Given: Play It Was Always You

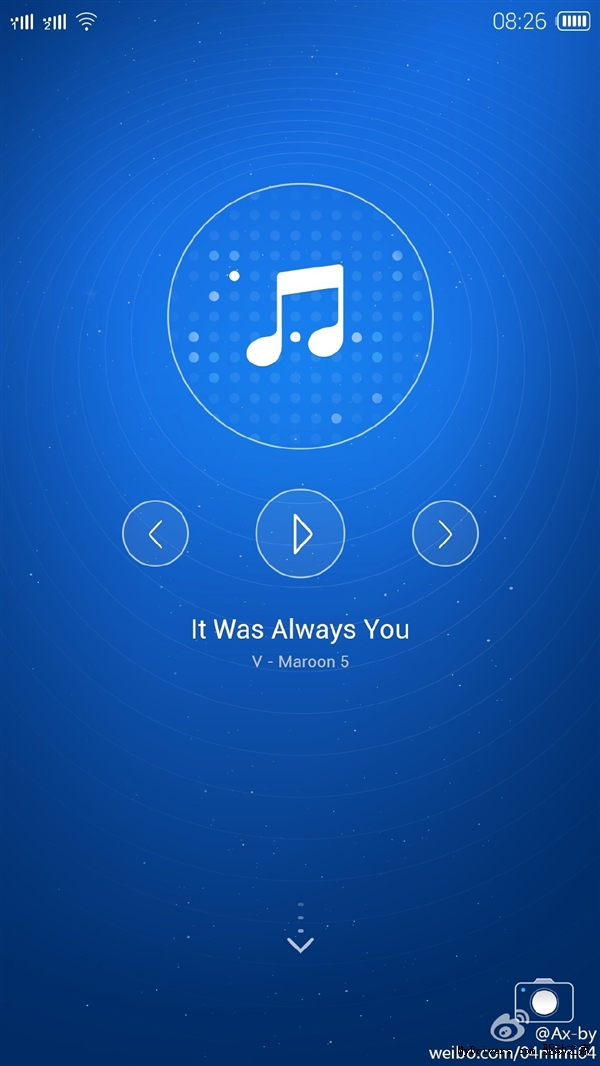Looking at the screenshot, I should (x=300, y=535).
